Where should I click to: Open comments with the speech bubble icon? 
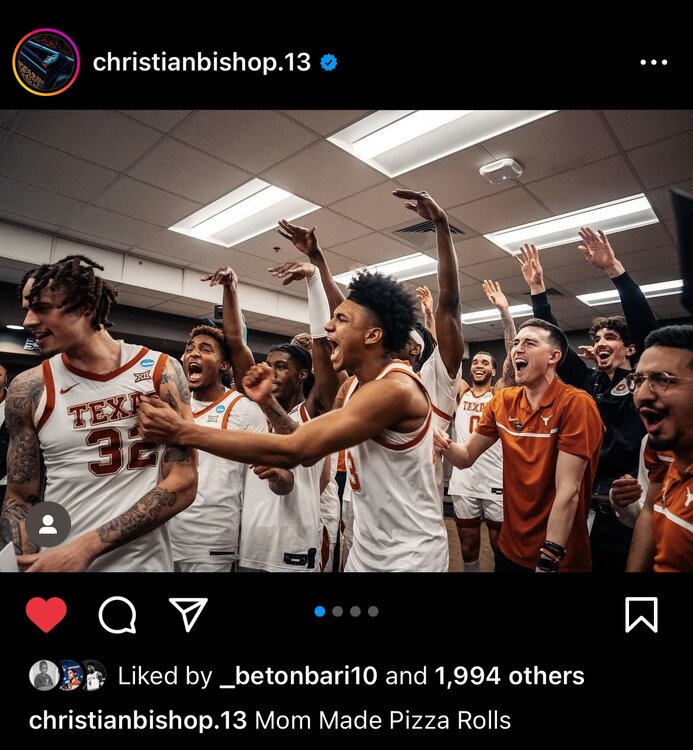[x=117, y=614]
